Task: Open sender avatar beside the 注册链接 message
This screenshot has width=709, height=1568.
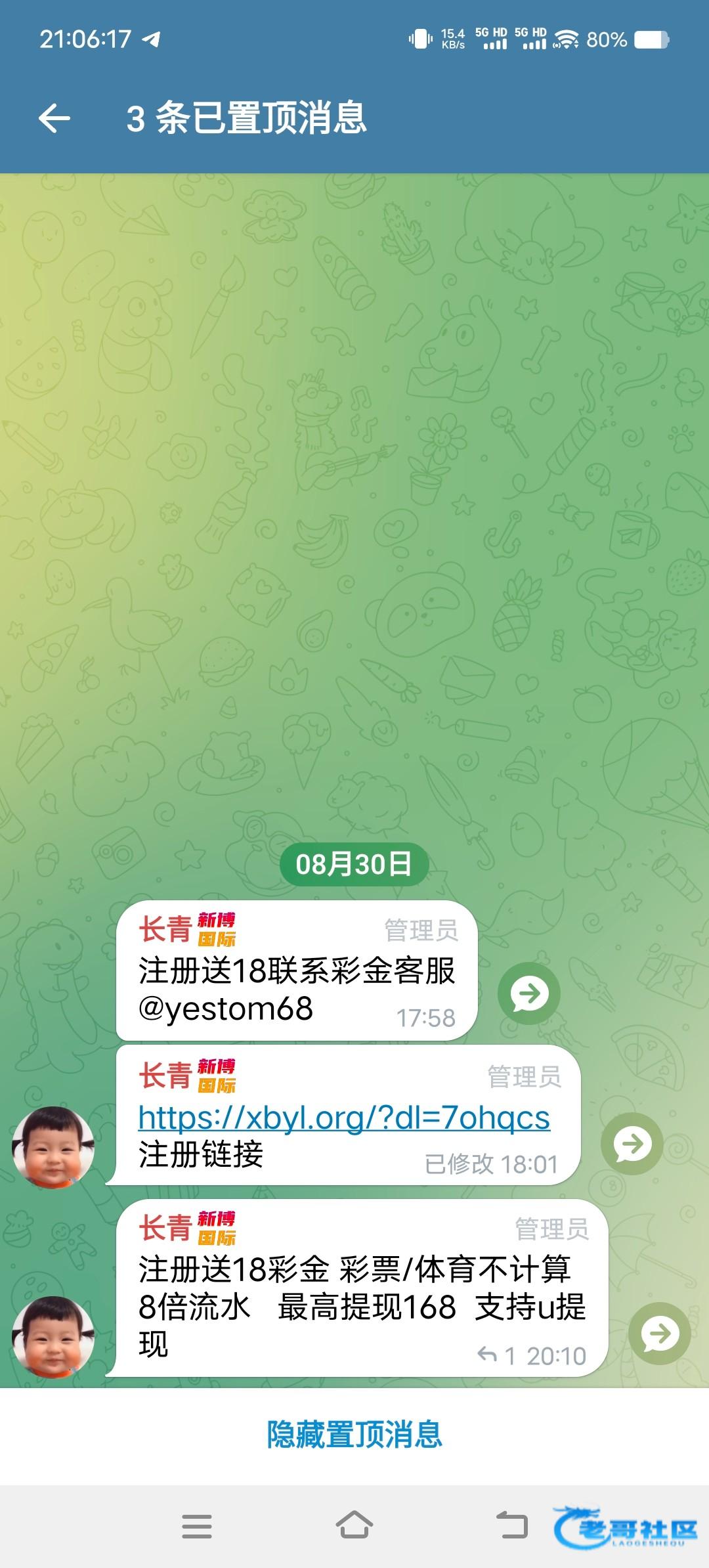Action: [53, 1147]
